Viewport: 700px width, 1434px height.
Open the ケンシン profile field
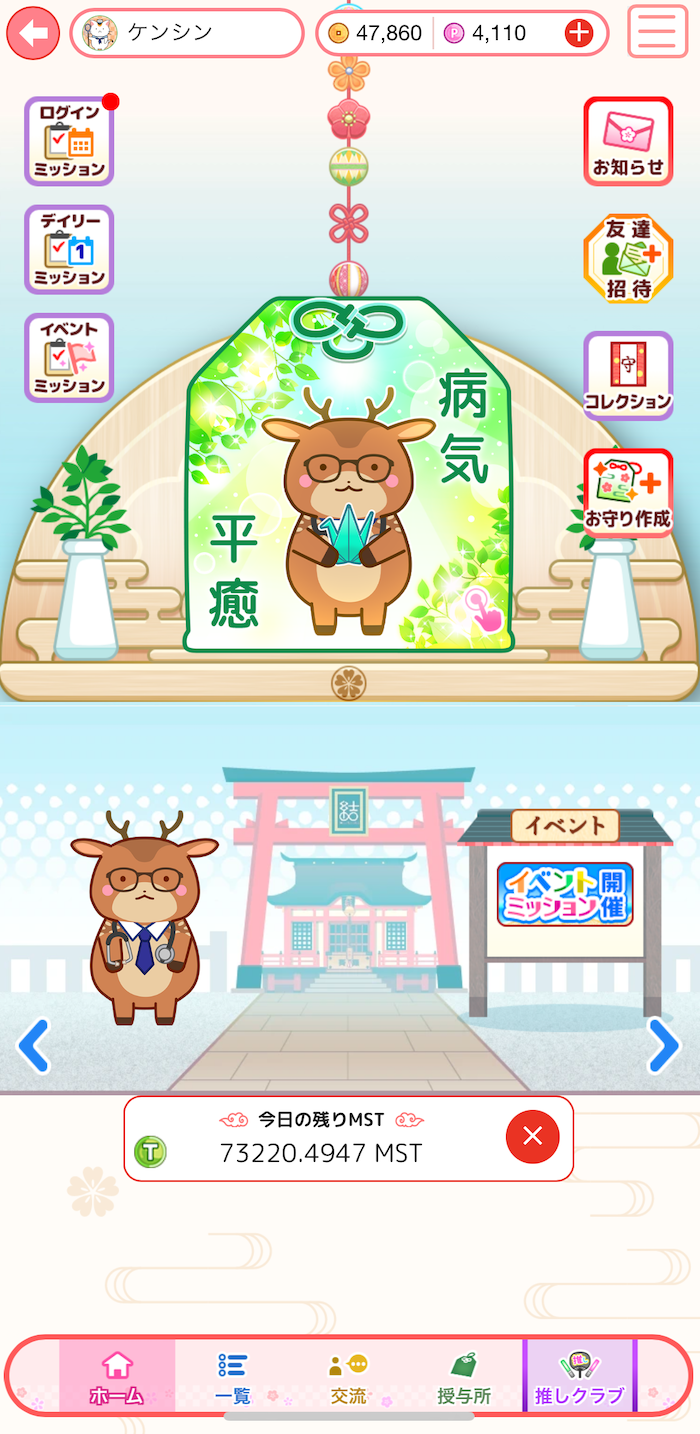pyautogui.click(x=187, y=33)
